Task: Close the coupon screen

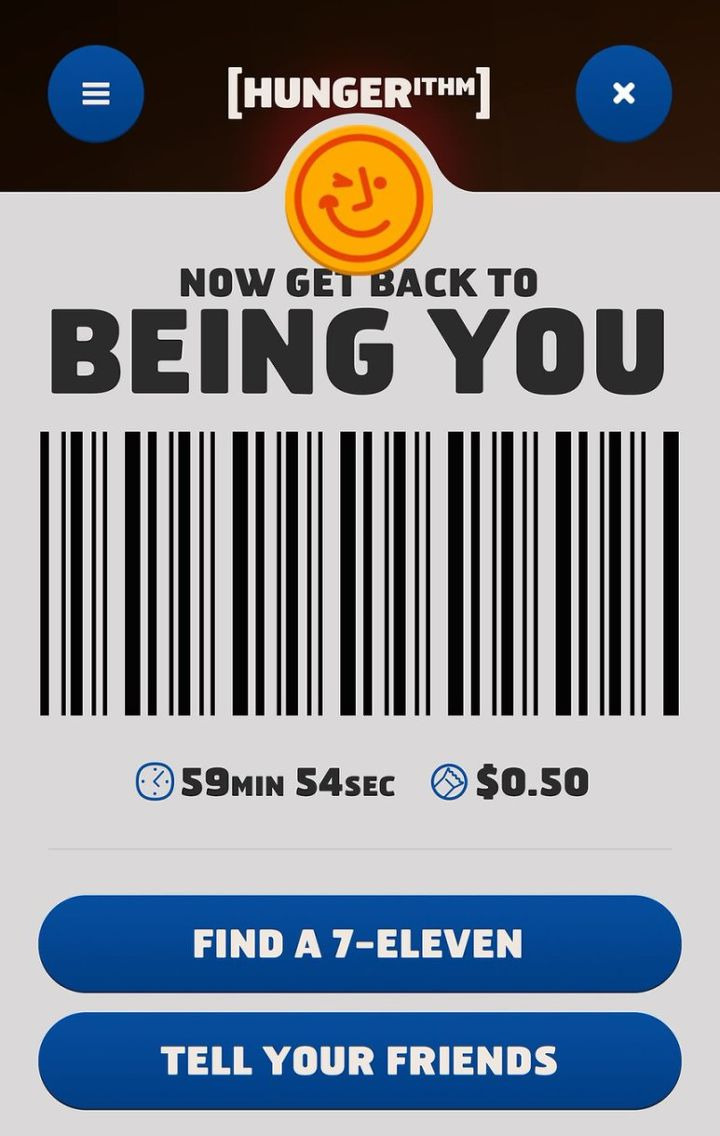Action: pos(624,93)
